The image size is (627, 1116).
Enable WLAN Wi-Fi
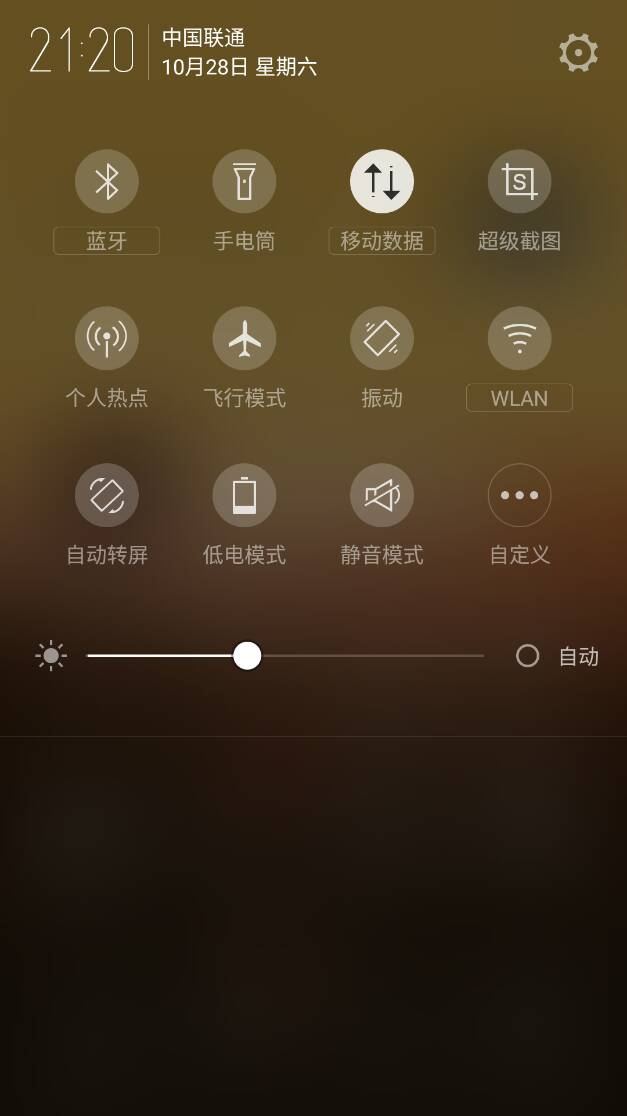(x=519, y=338)
